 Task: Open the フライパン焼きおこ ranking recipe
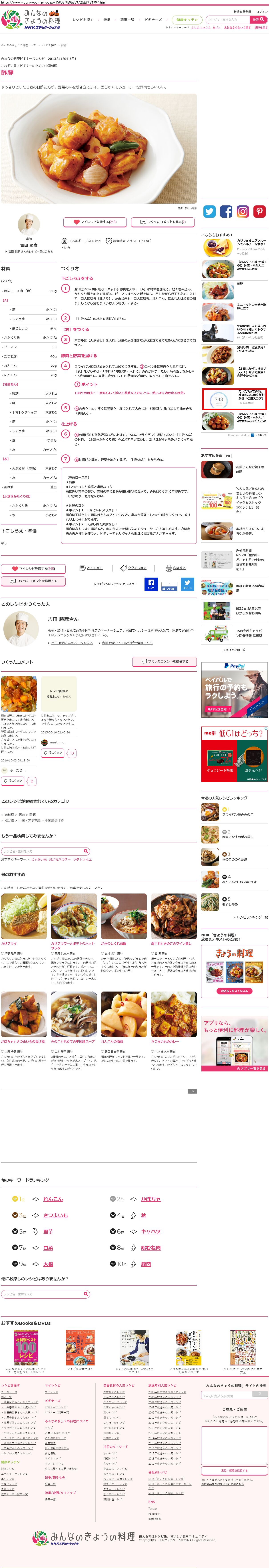(x=237, y=814)
